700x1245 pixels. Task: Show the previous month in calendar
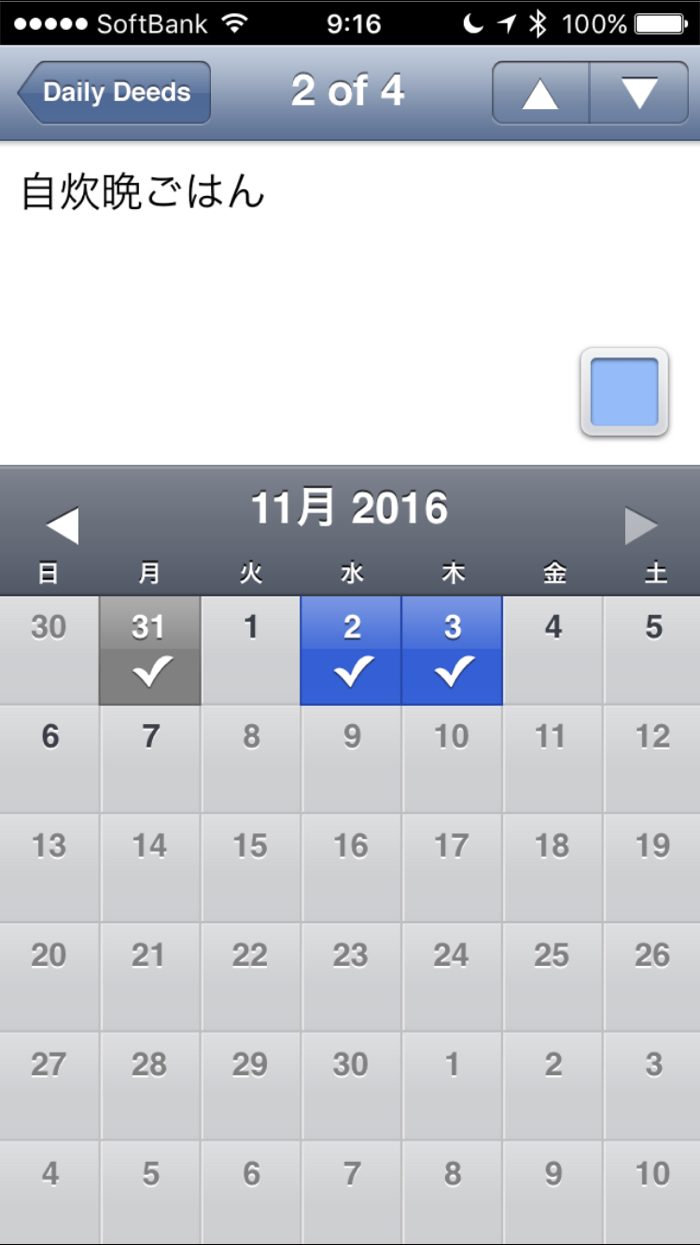point(62,525)
